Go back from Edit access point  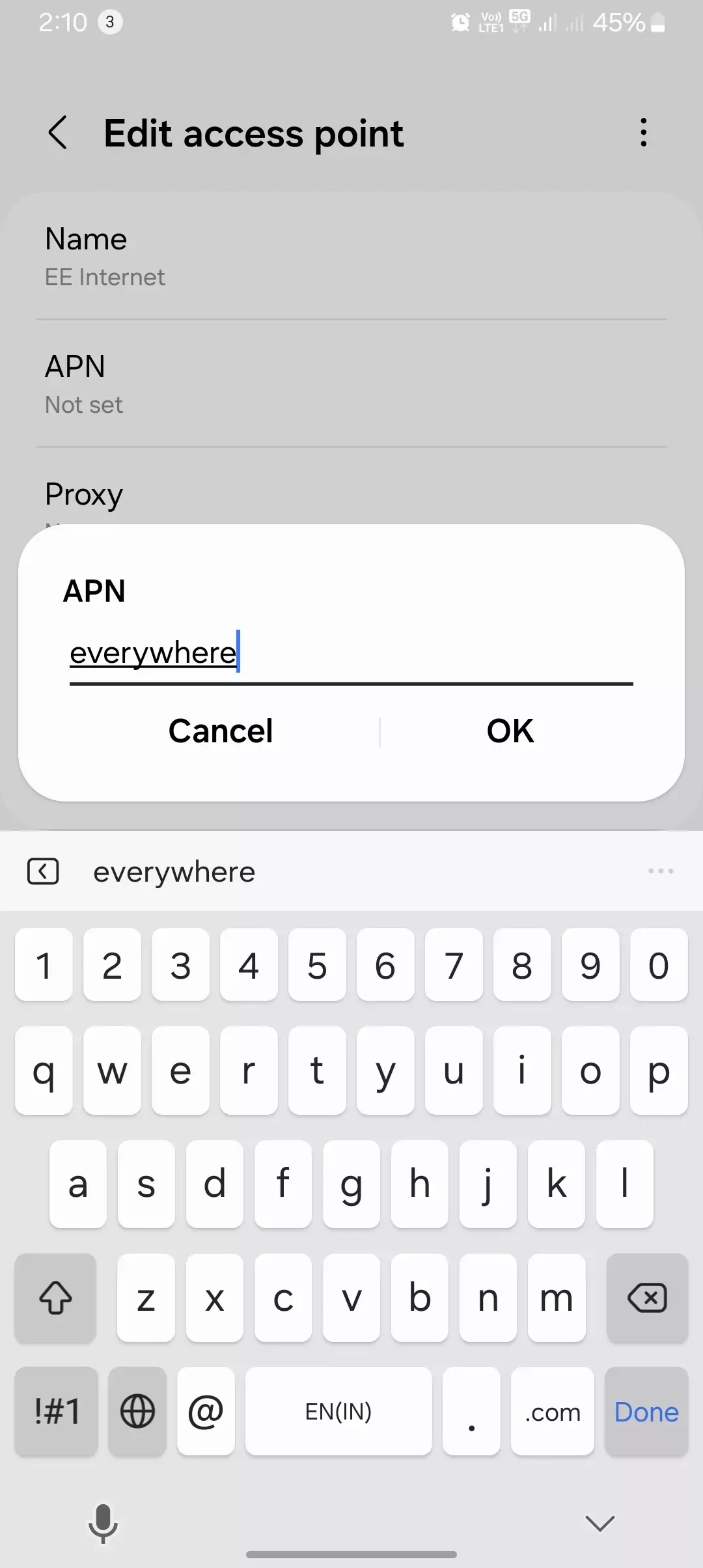point(58,133)
